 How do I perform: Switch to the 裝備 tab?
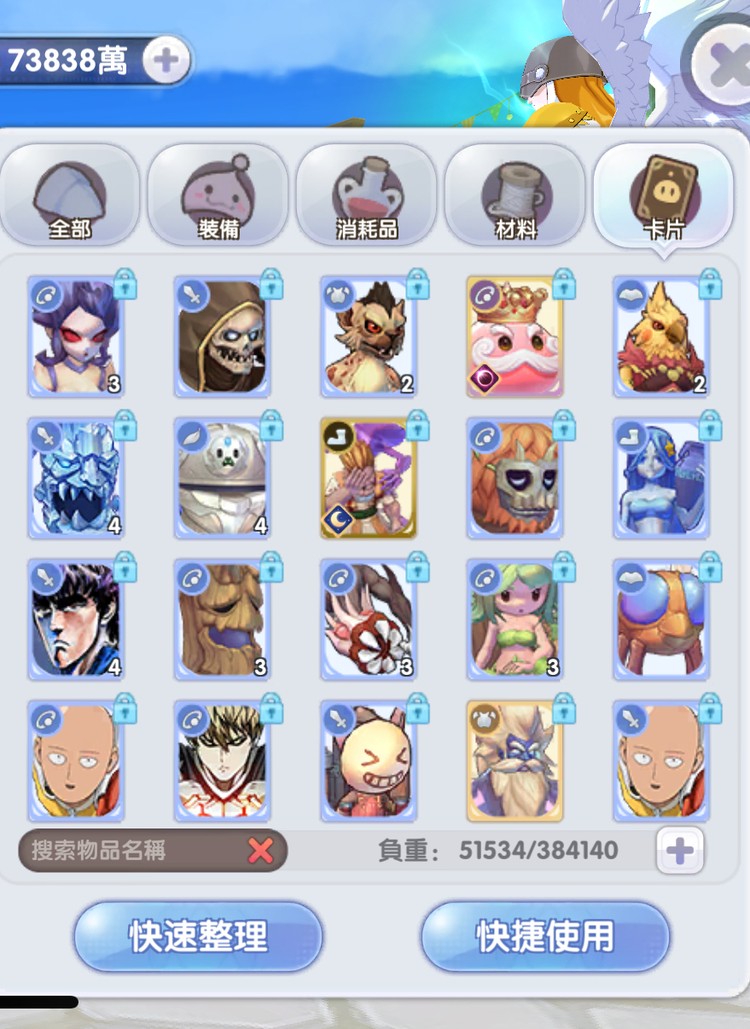(x=218, y=197)
